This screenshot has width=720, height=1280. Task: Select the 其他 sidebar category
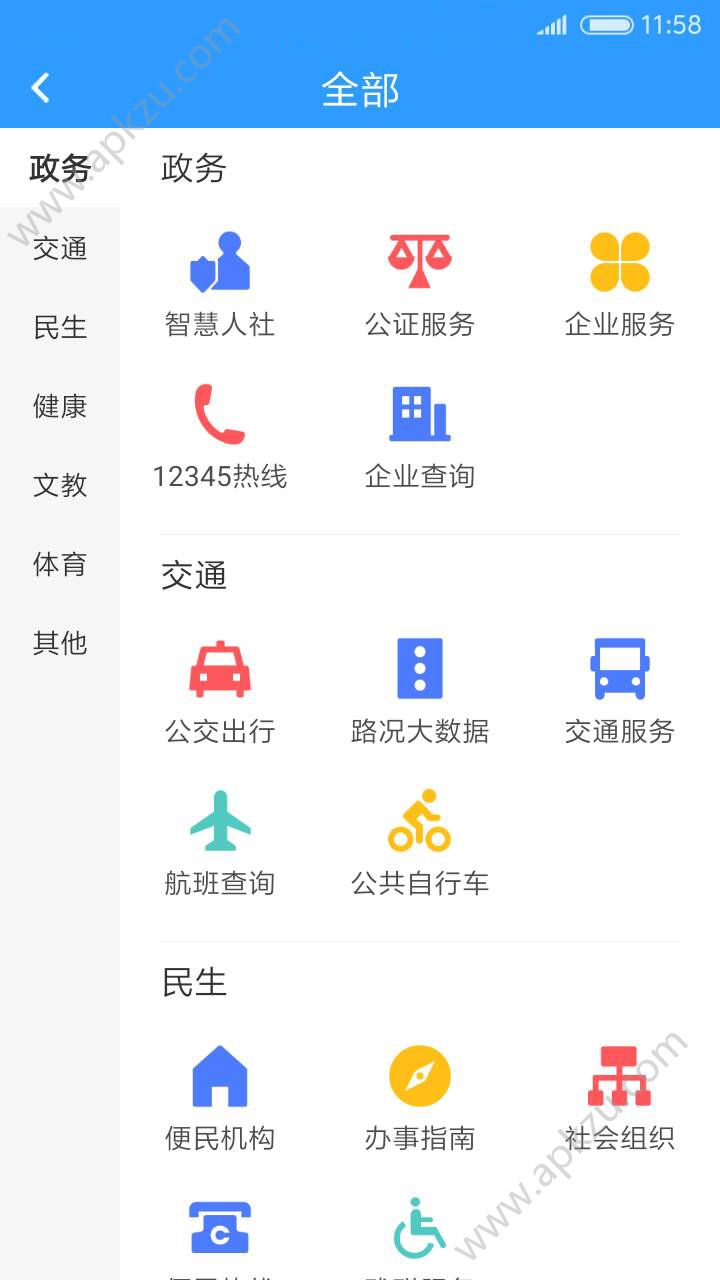(x=60, y=644)
